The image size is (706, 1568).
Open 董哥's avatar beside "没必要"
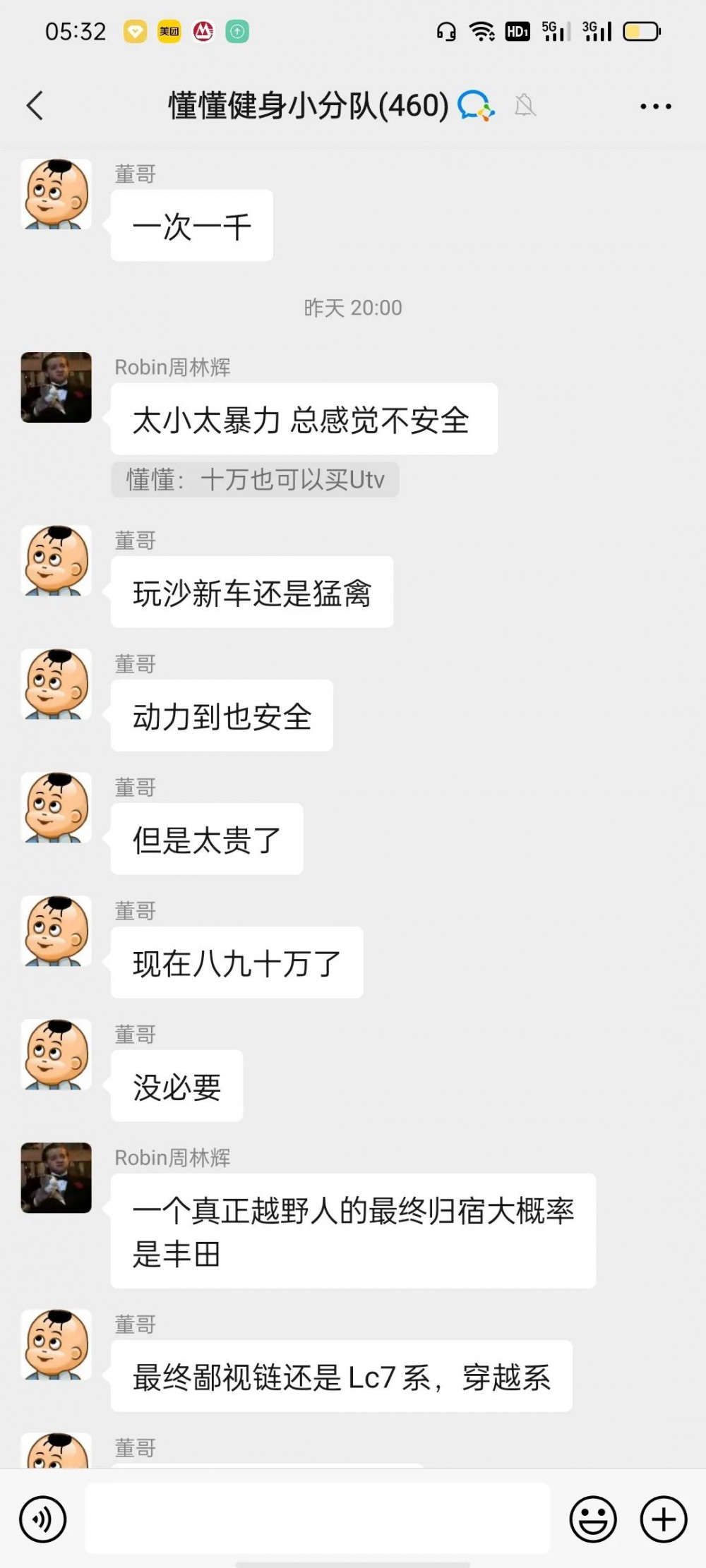[x=56, y=1054]
